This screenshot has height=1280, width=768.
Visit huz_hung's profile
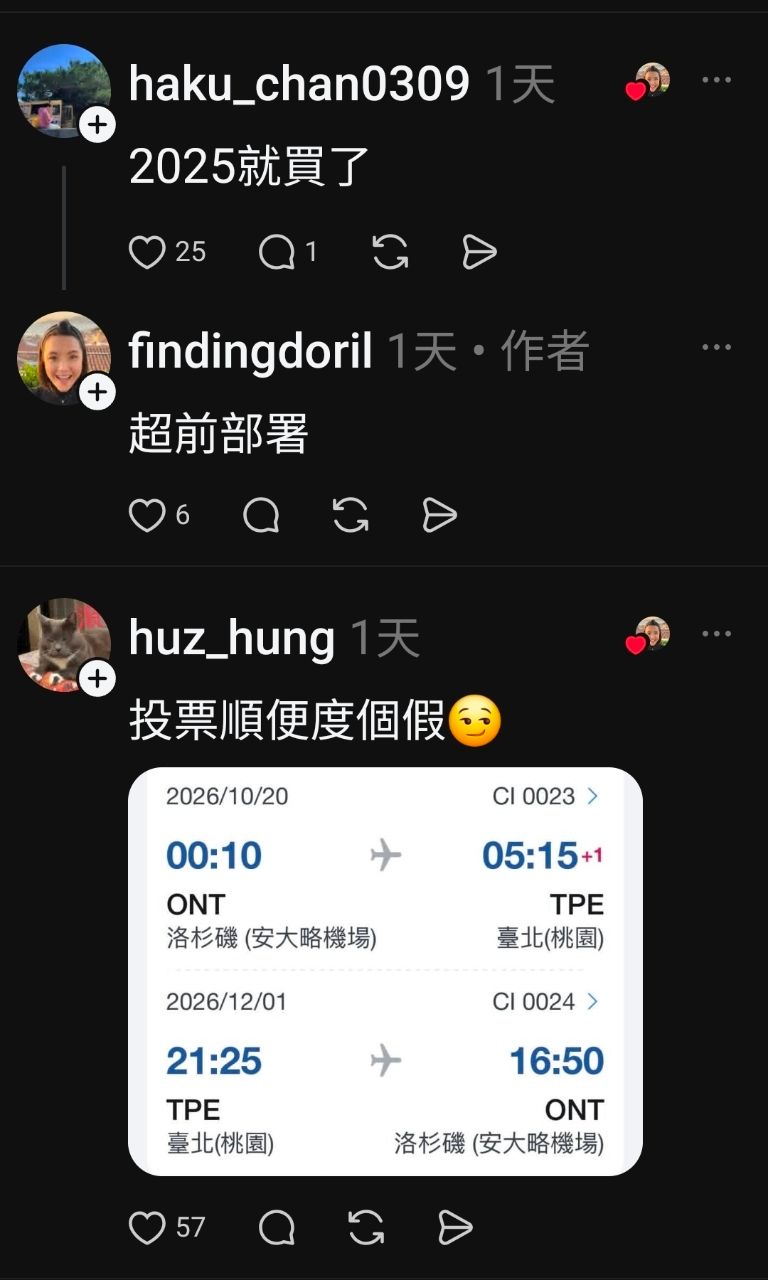pos(231,639)
